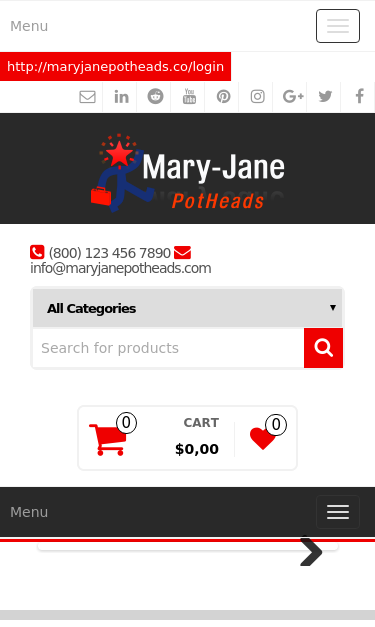Focus the Search for products field
Viewport: 375px width, 627px height.
[168, 348]
